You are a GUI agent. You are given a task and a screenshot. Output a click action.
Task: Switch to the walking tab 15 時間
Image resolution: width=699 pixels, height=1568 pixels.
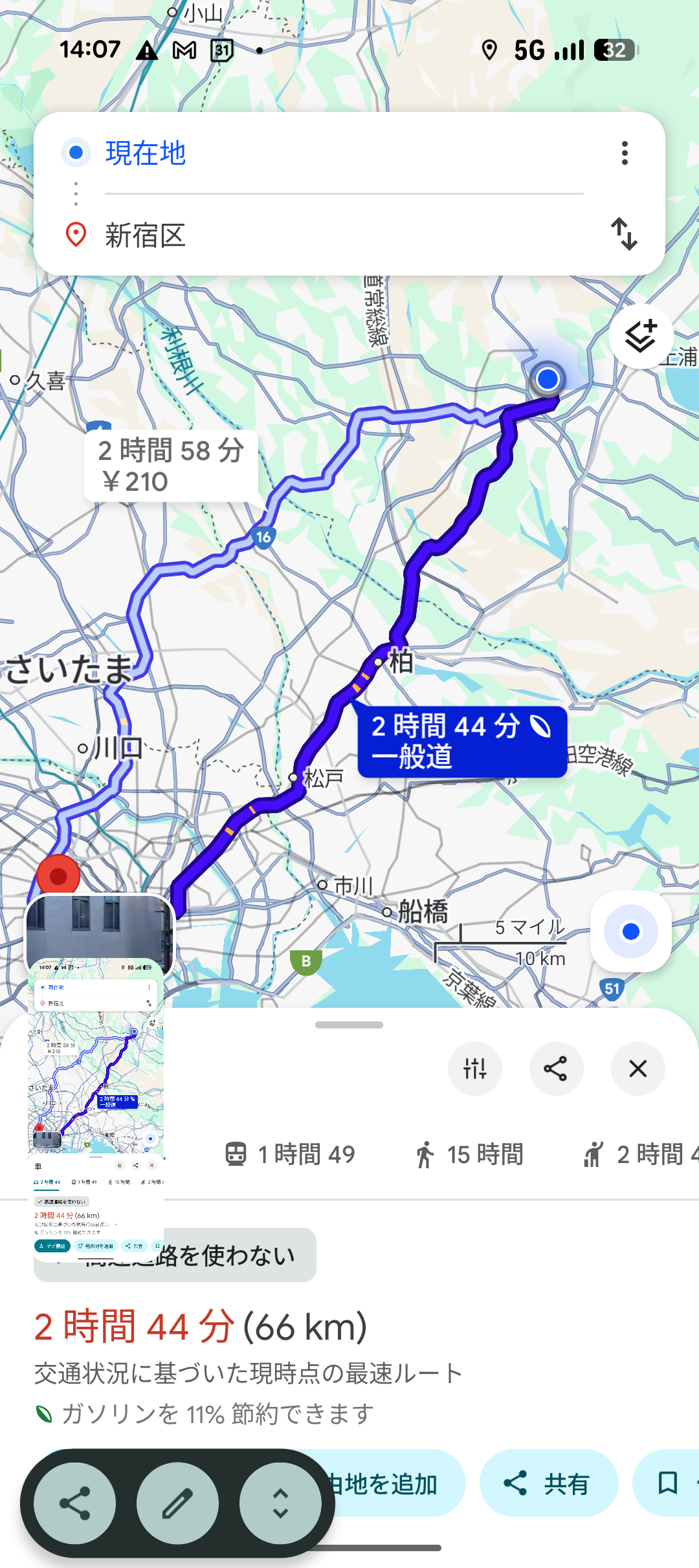coord(469,1154)
